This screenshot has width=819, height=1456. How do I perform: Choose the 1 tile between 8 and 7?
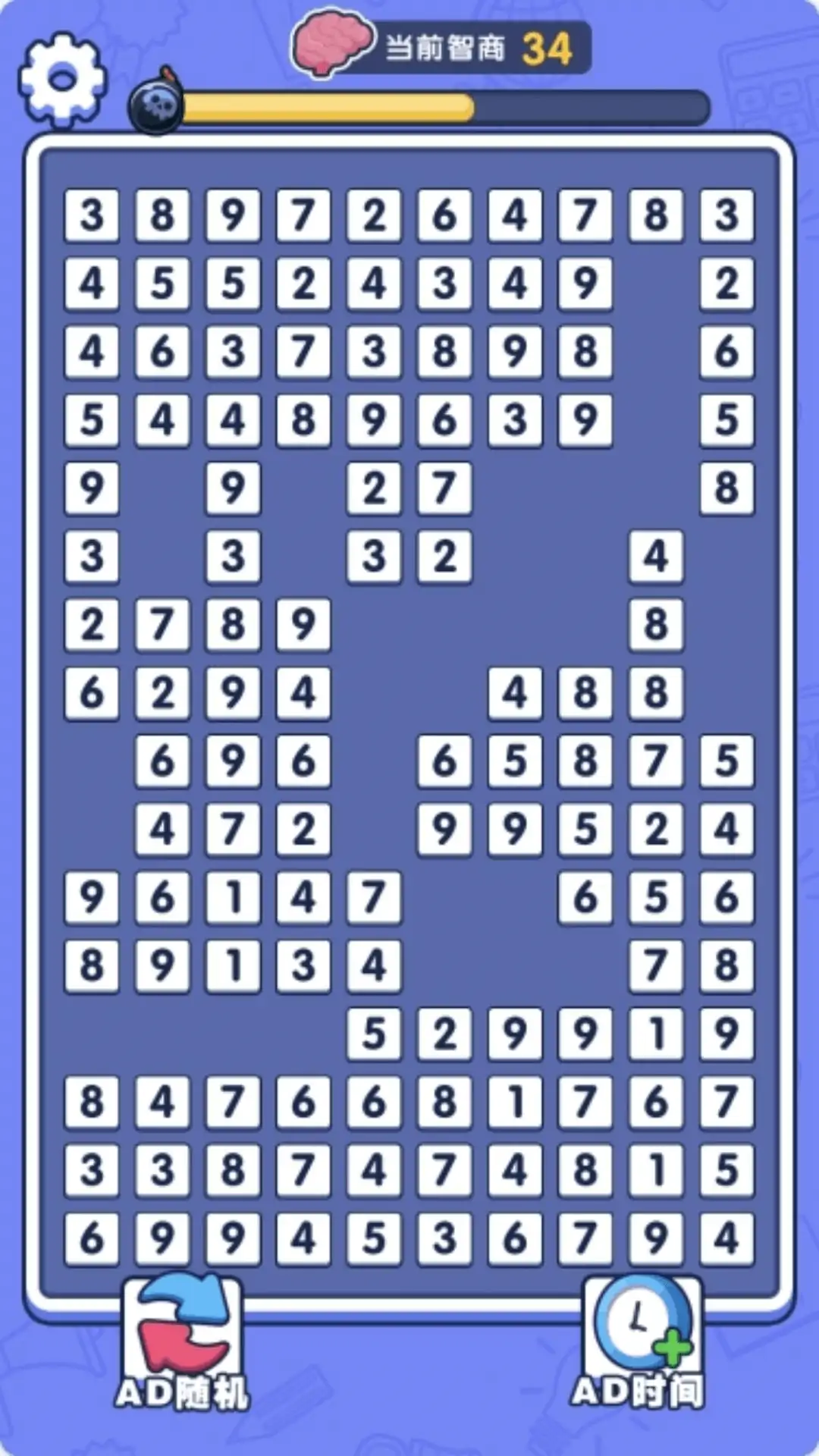pos(515,1102)
